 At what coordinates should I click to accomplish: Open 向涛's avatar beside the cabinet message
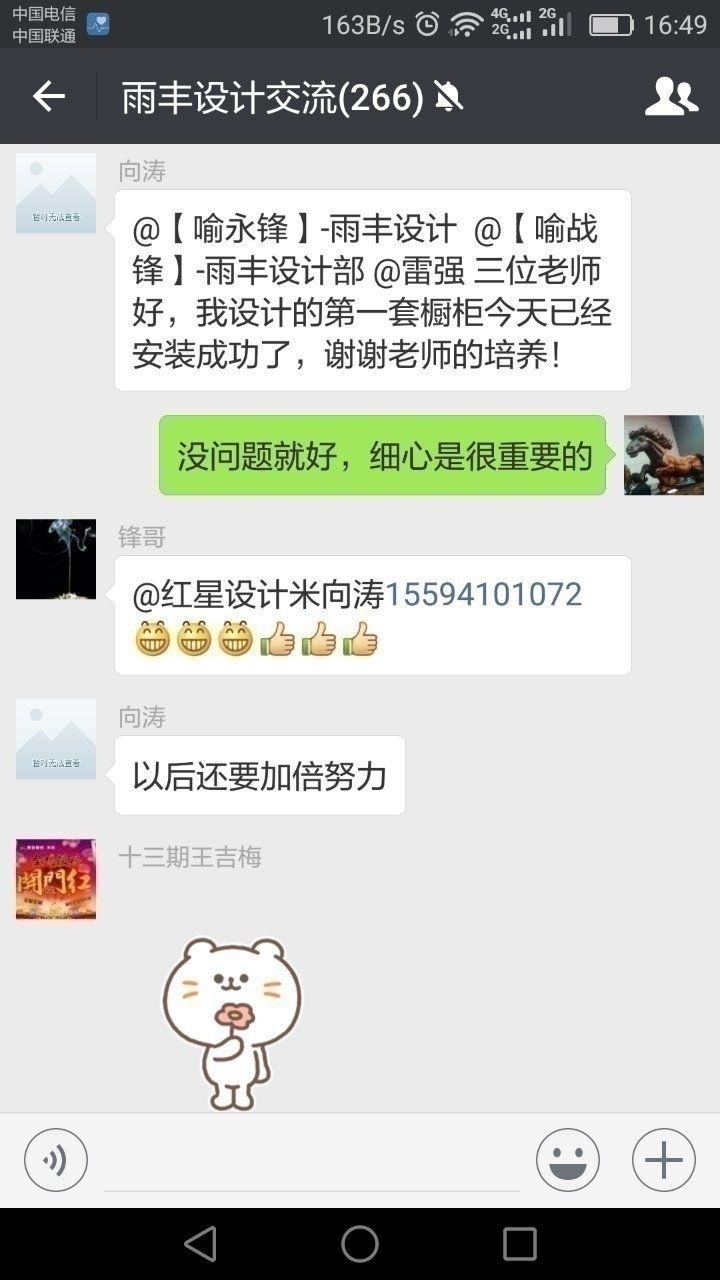[56, 194]
